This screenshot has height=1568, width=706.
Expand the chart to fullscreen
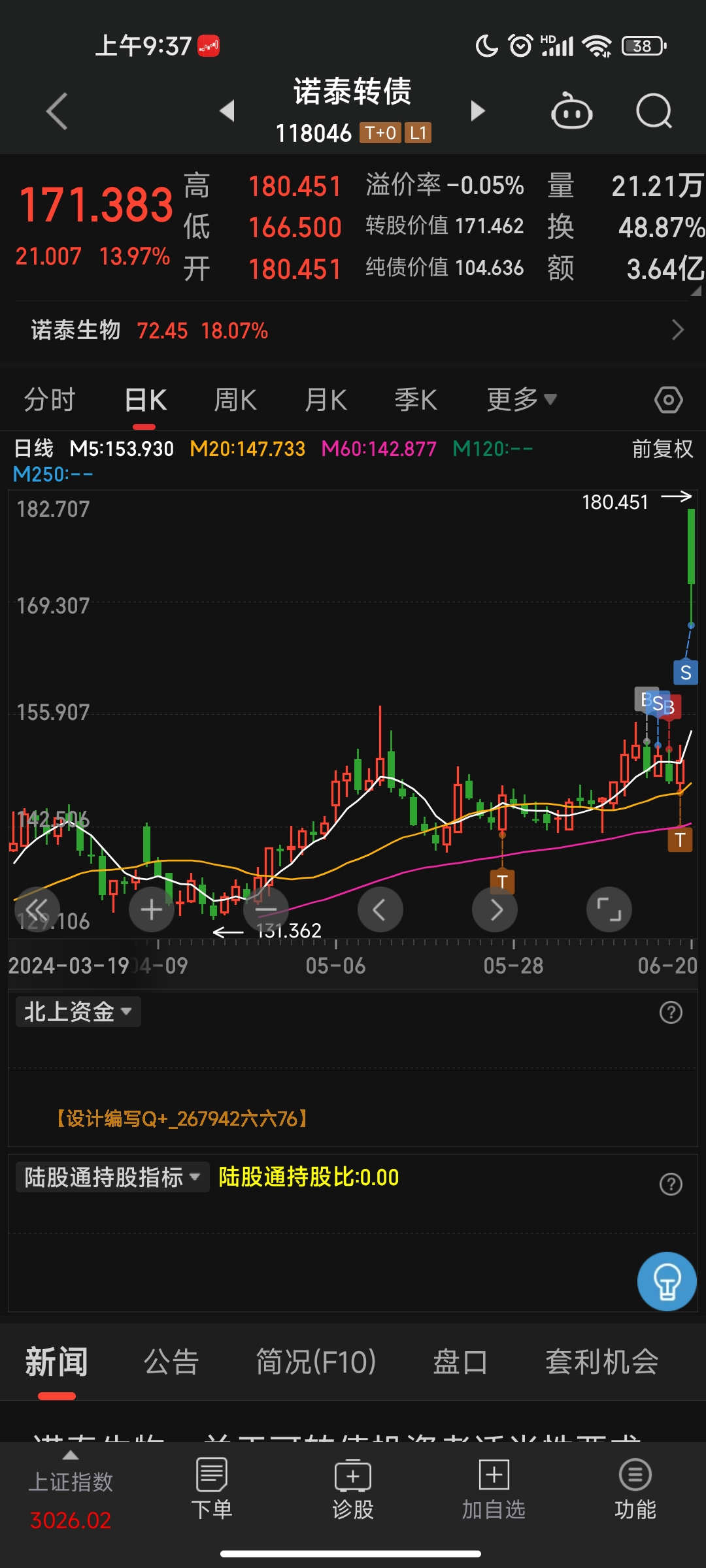609,909
